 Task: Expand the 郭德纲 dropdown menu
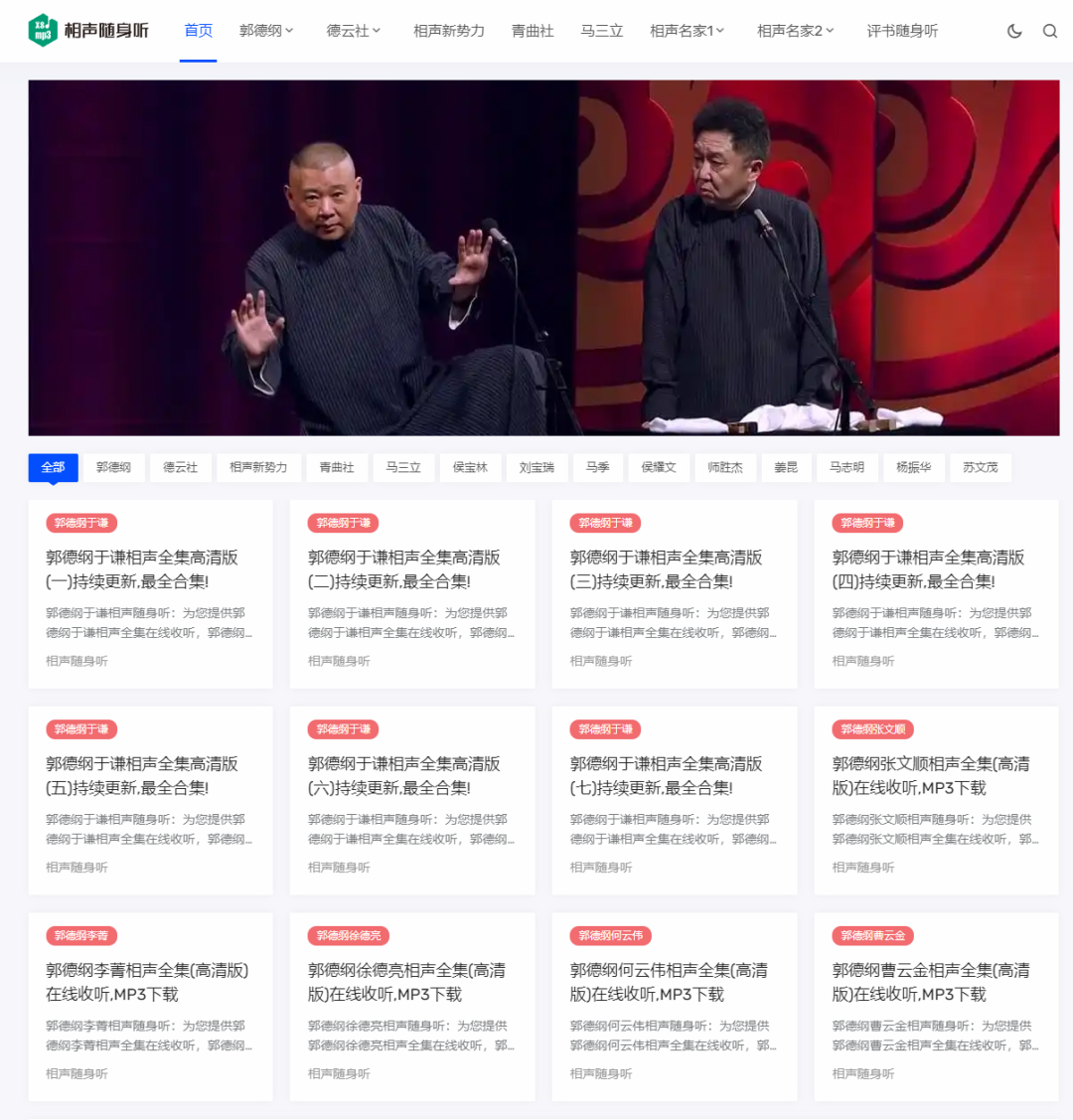(x=266, y=31)
